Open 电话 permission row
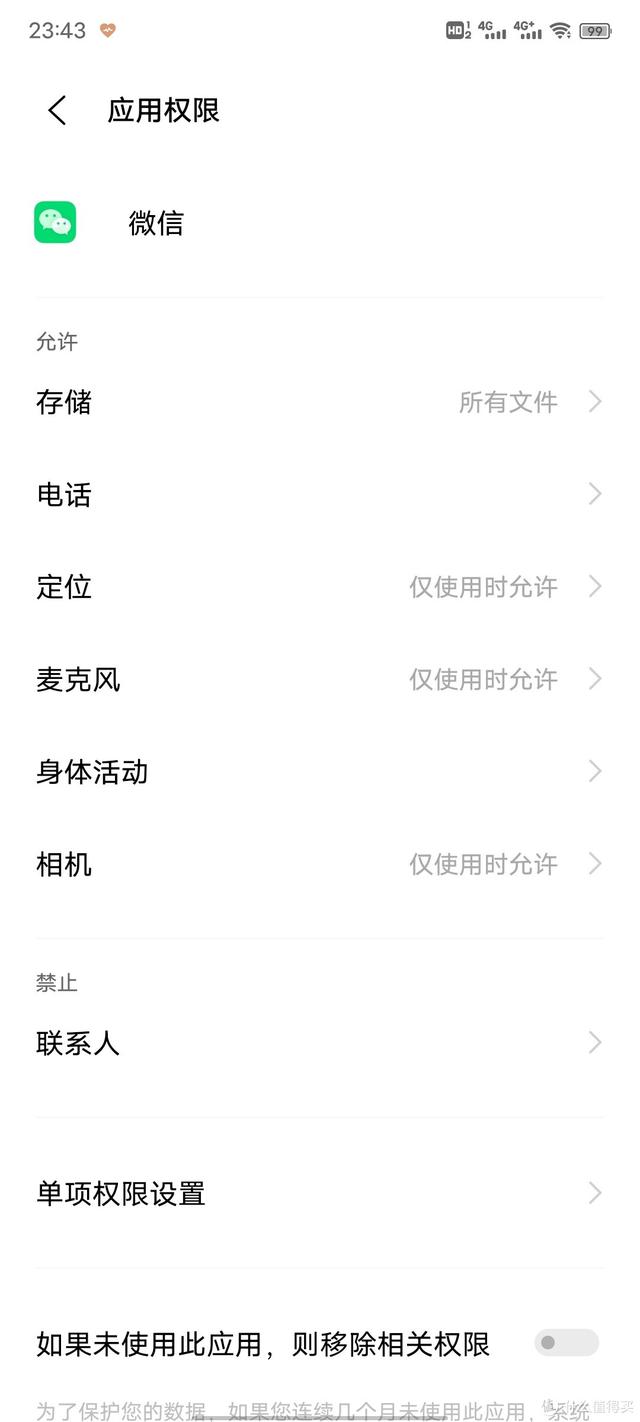The image size is (640, 1422). pyautogui.click(x=318, y=494)
